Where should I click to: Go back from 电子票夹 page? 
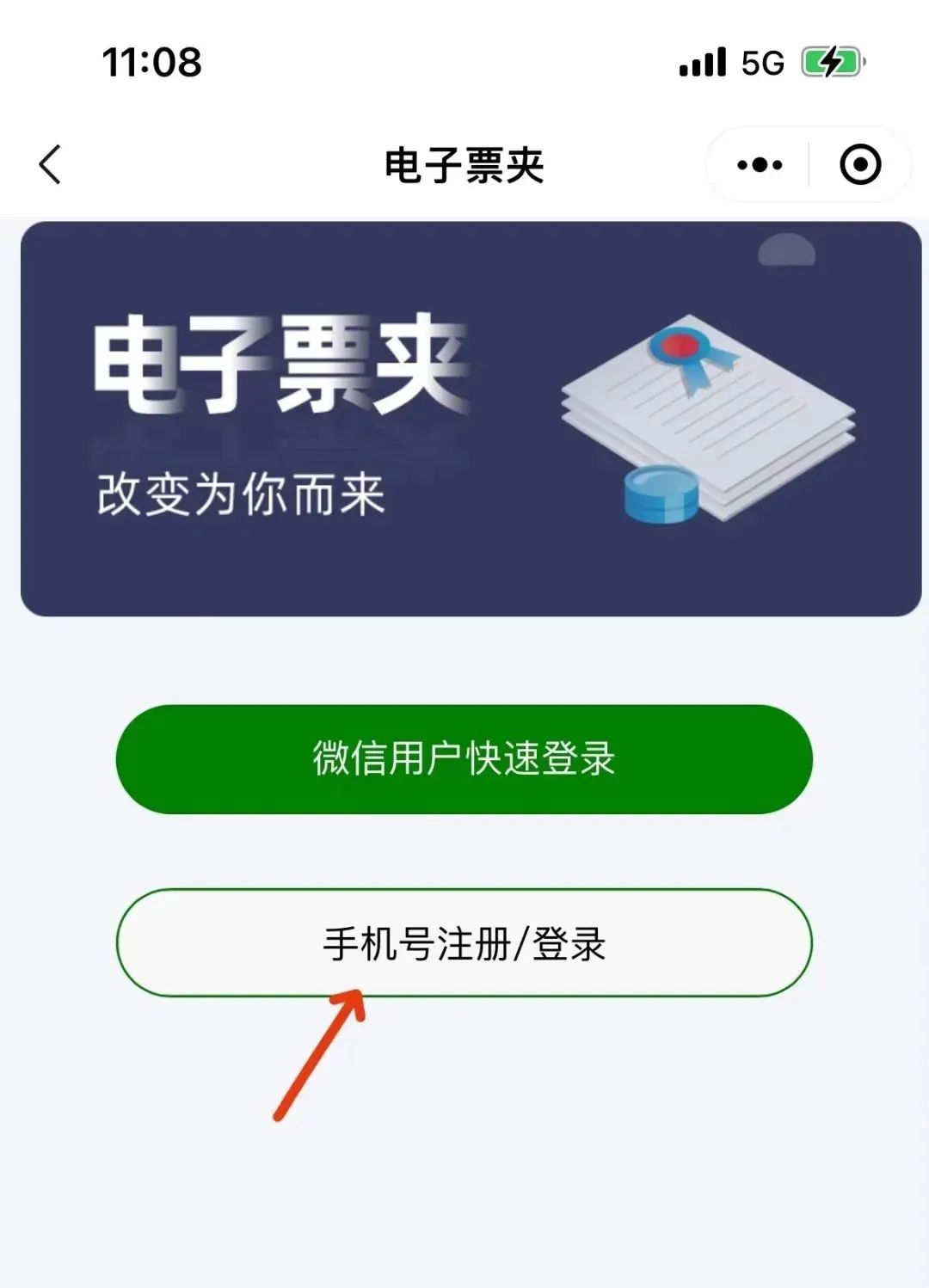(x=51, y=164)
